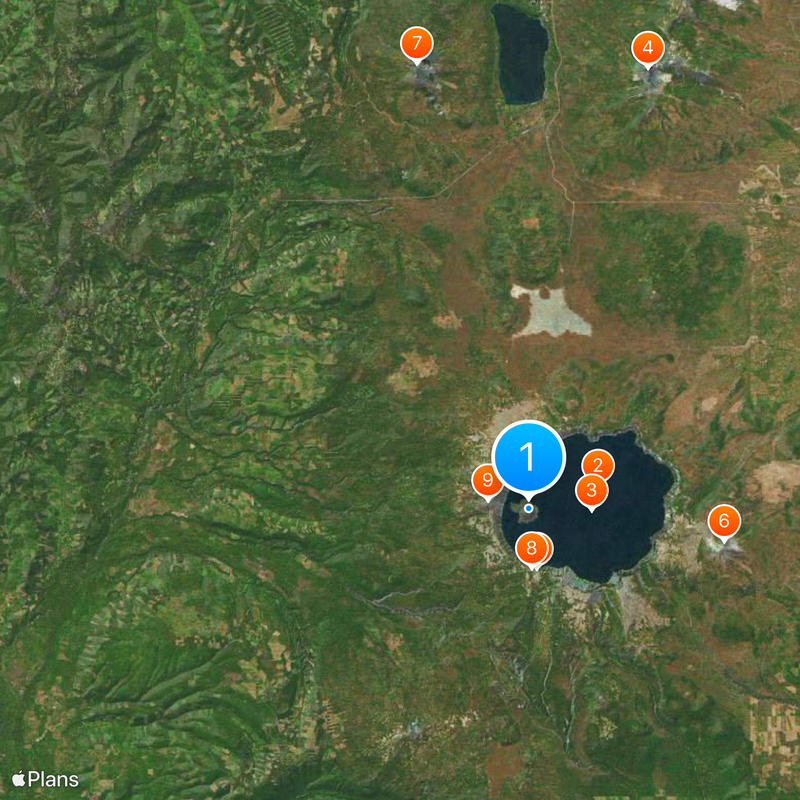
Task: Open map pin number 3
Action: point(591,490)
